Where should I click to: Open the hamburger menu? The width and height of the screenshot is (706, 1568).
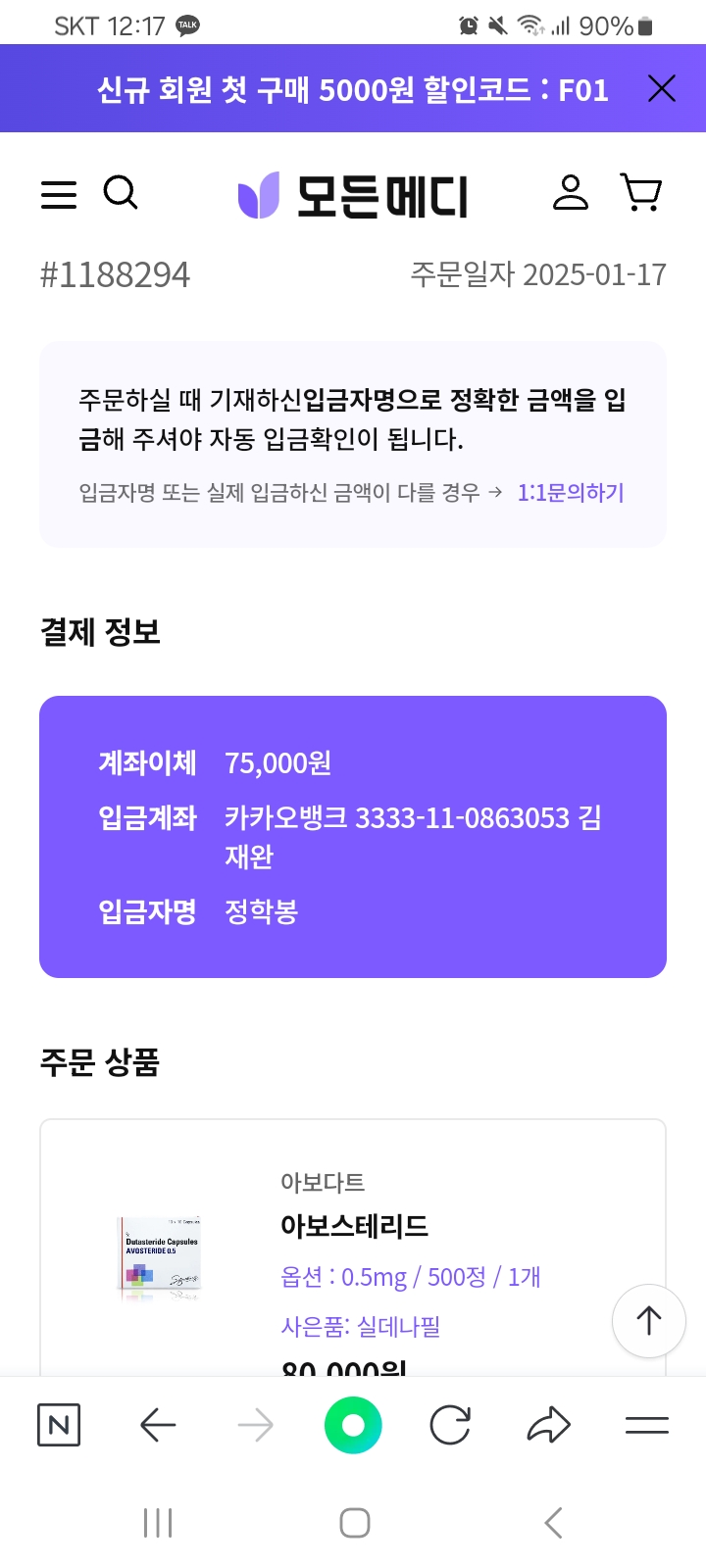[59, 194]
